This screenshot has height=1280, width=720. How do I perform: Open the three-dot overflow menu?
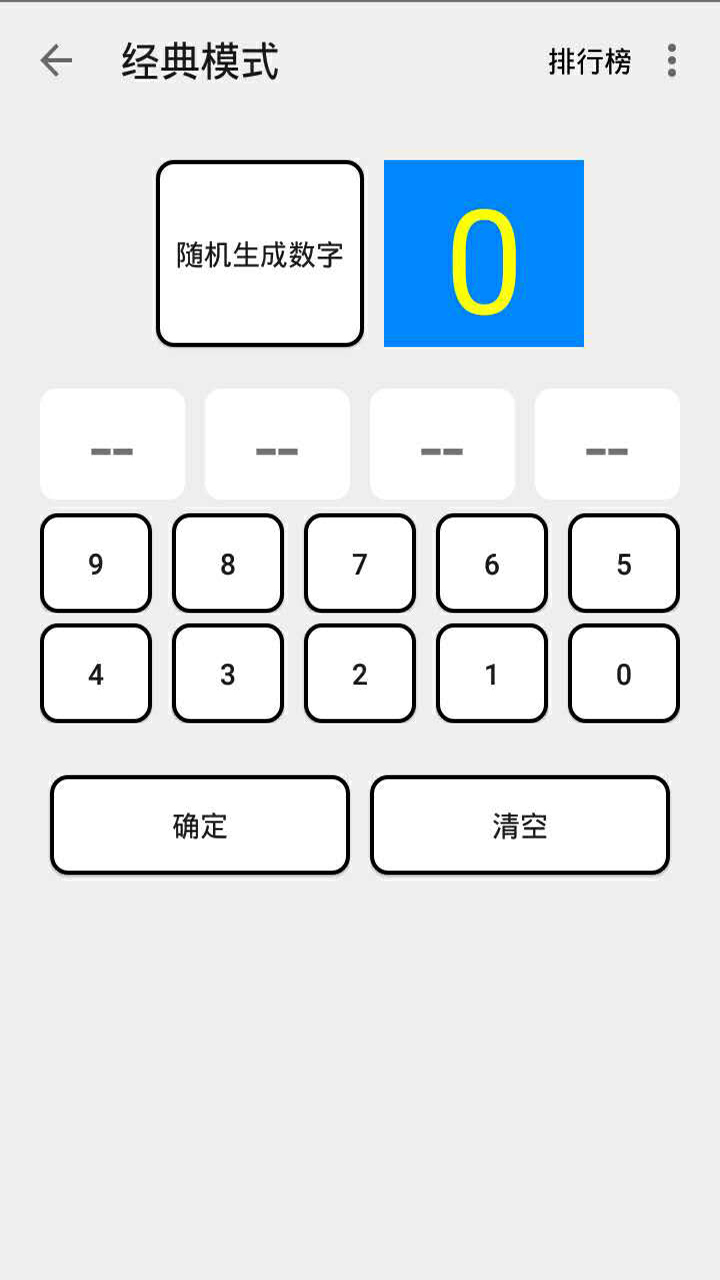point(669,61)
